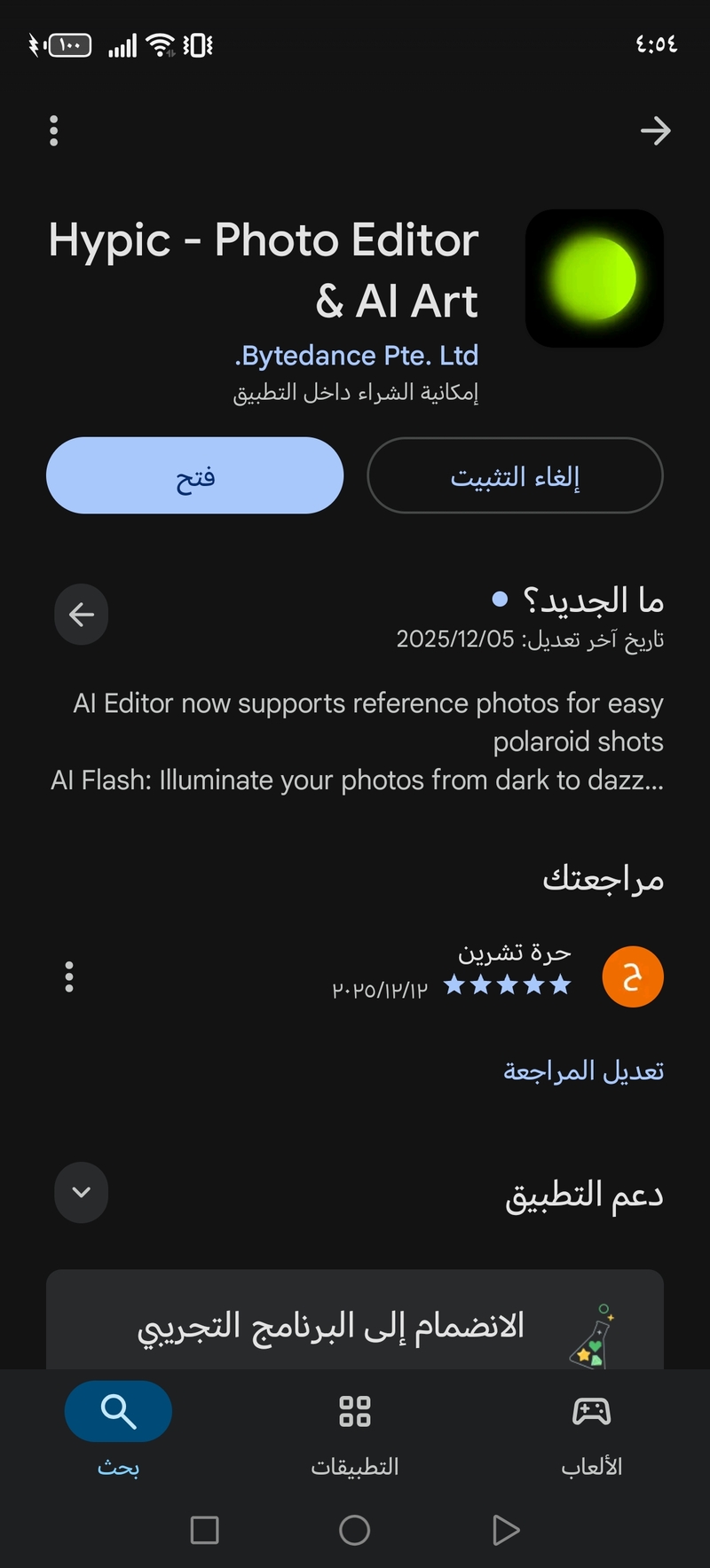
Task: Open the ما الجديد؟ section arrow
Action: (82, 614)
